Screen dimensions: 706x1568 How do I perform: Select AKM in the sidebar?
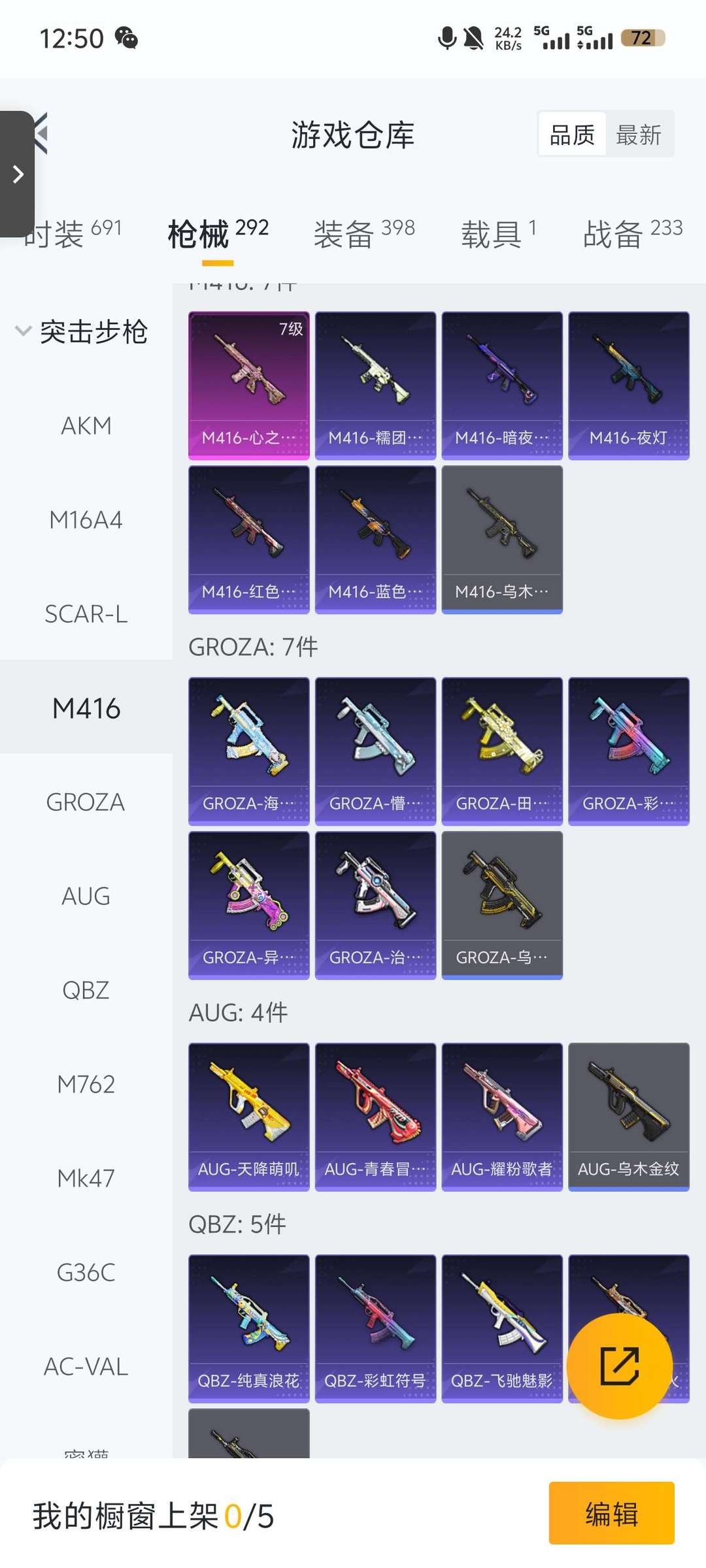[x=86, y=426]
